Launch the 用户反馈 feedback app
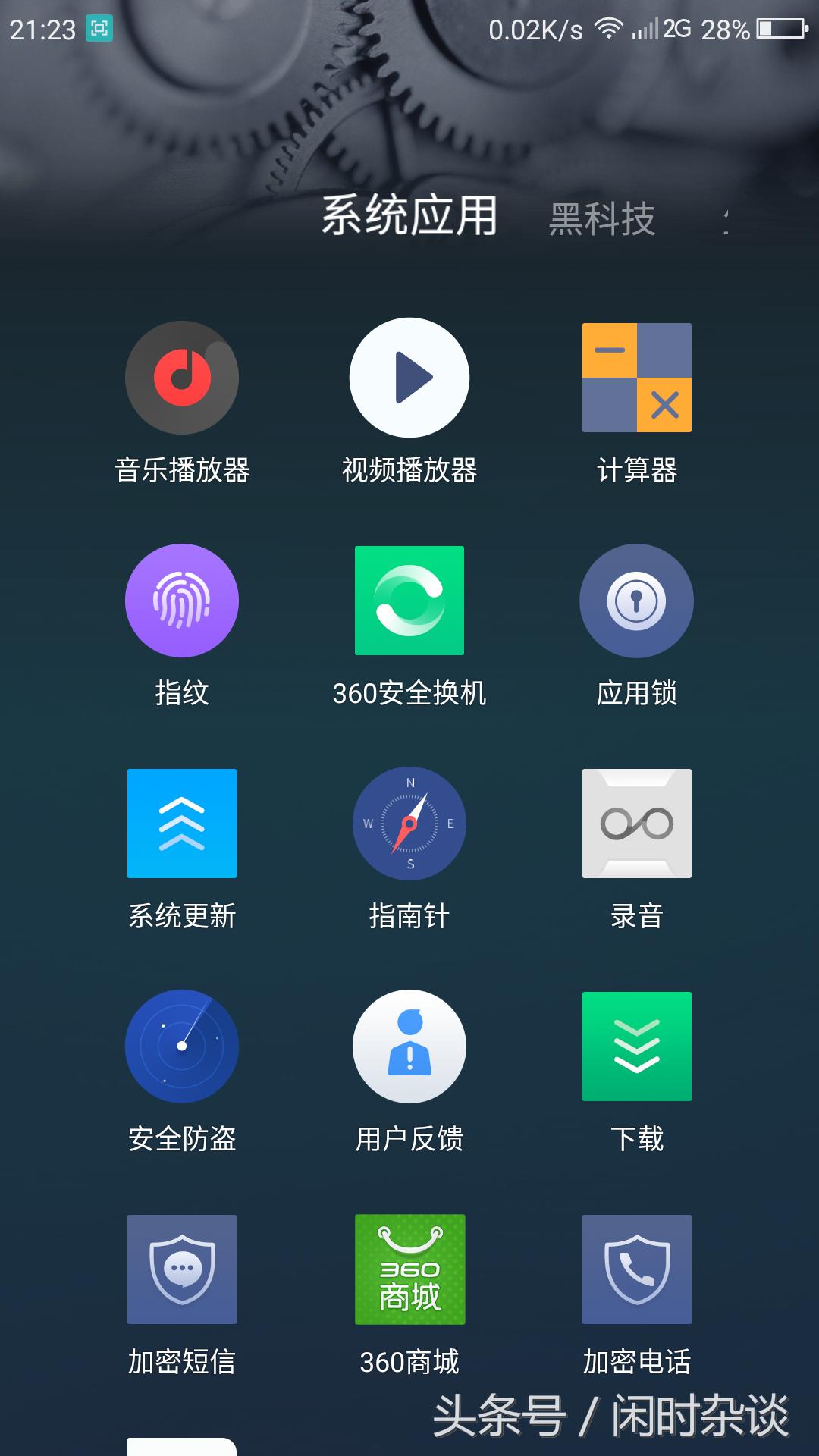The width and height of the screenshot is (819, 1456). point(409,1045)
